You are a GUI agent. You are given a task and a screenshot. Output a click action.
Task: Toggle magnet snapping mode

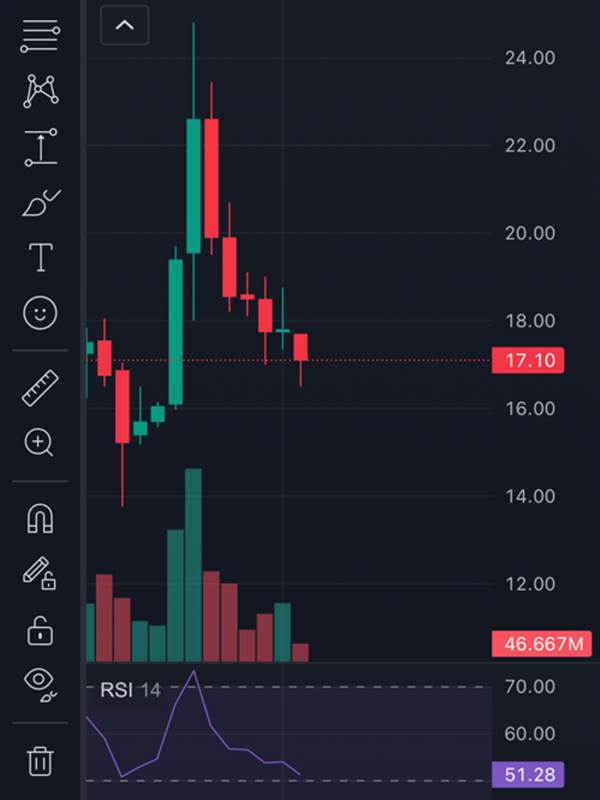[x=40, y=518]
